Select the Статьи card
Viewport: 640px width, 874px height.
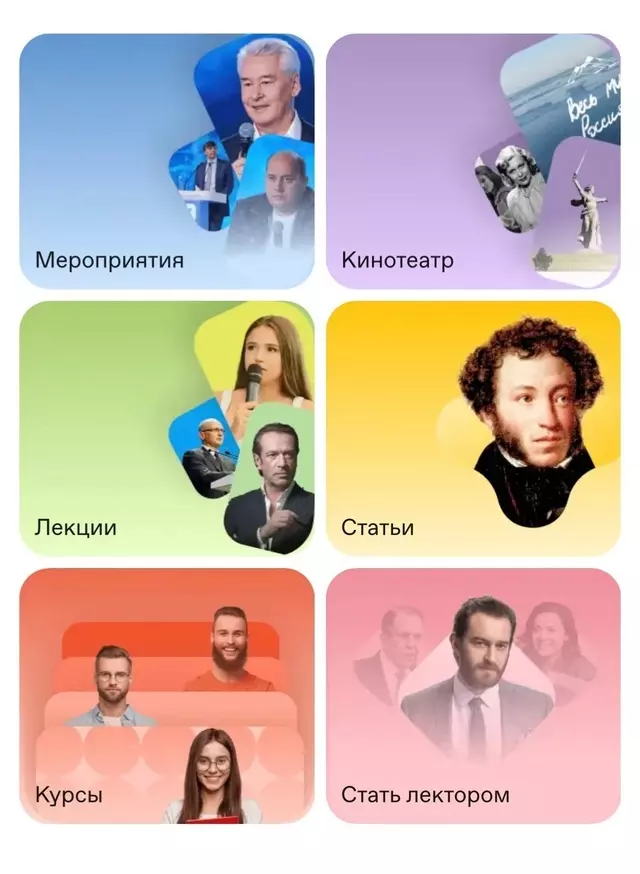tap(473, 428)
